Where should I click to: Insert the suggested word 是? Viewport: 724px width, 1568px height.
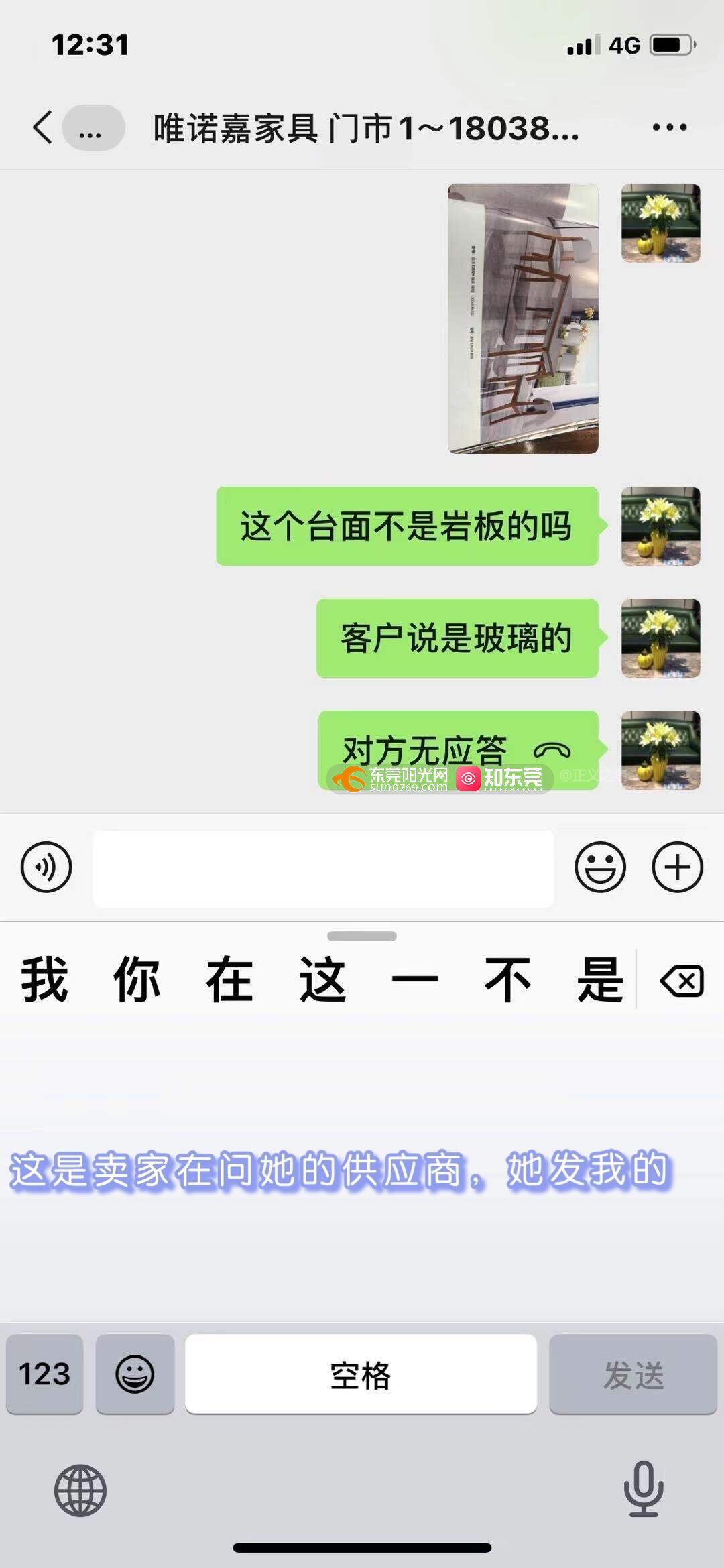pyautogui.click(x=600, y=981)
